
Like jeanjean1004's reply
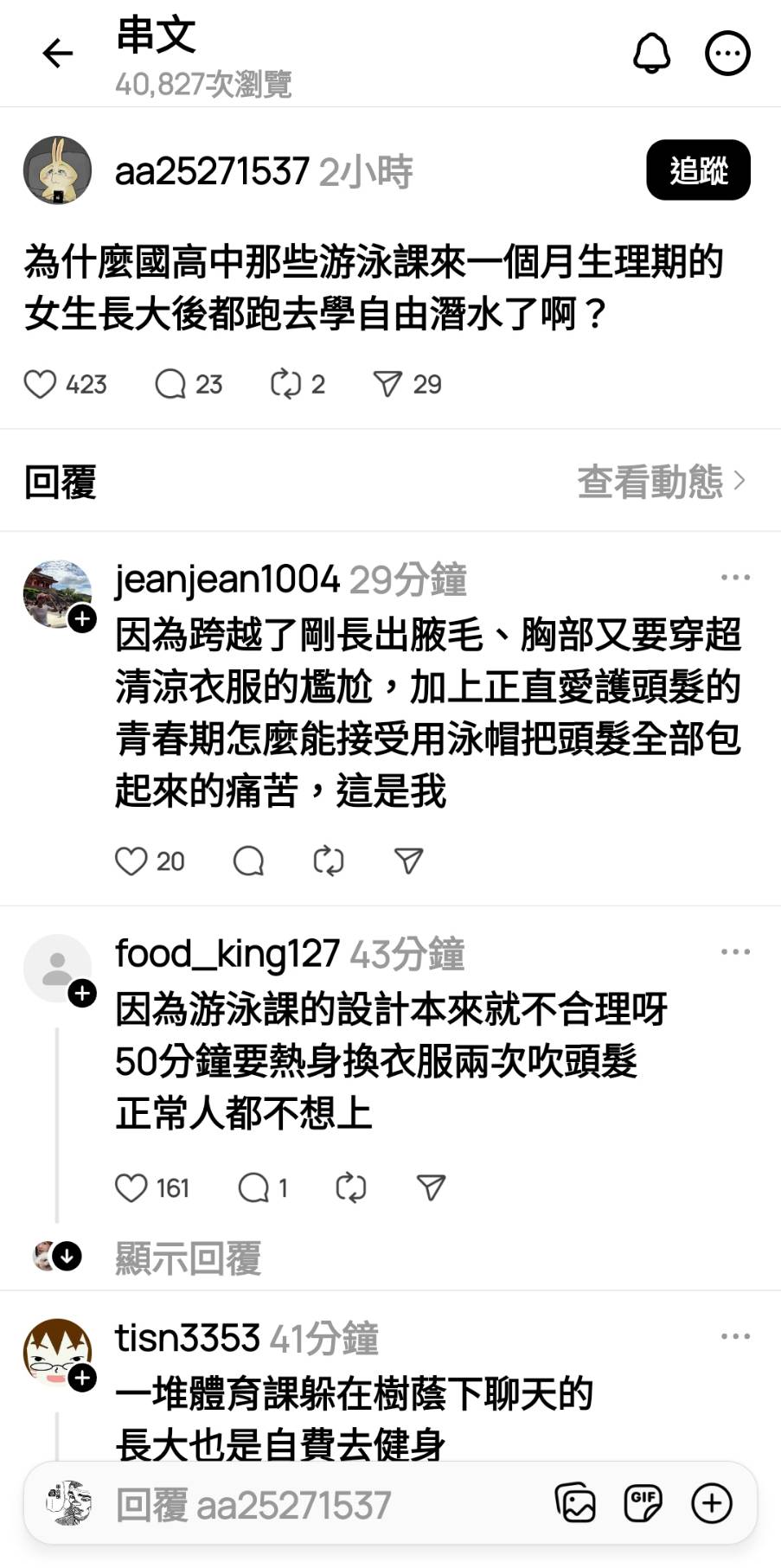[131, 861]
